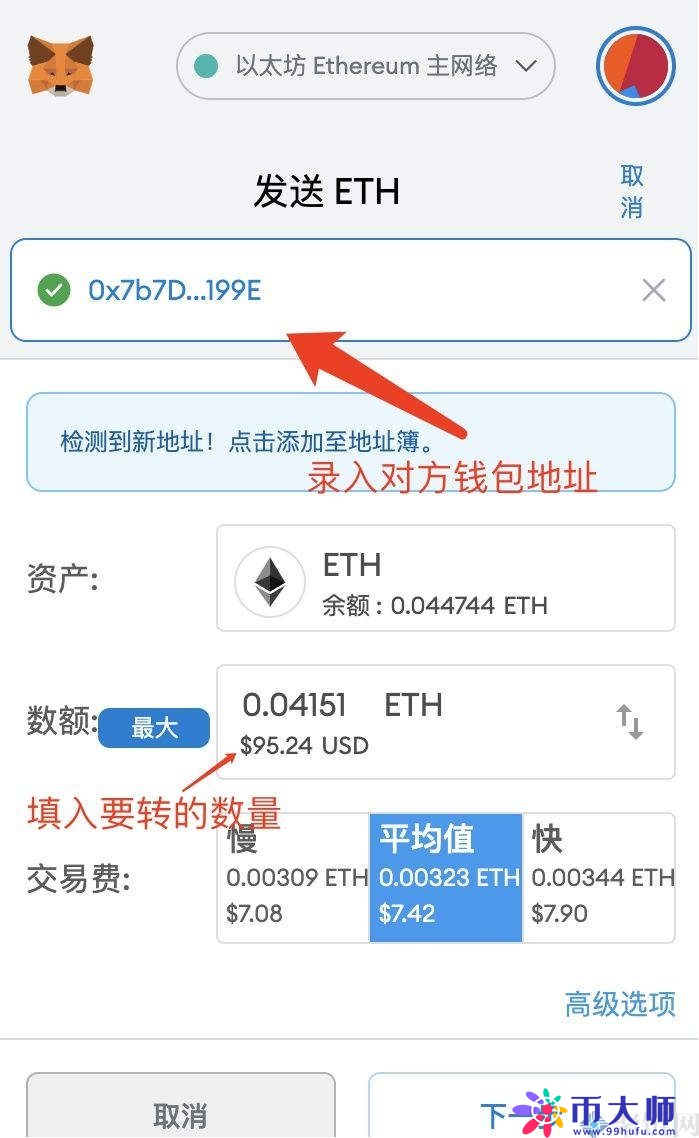Switch the amount between ETH and USD
Viewport: 699px width, 1138px height.
(629, 722)
